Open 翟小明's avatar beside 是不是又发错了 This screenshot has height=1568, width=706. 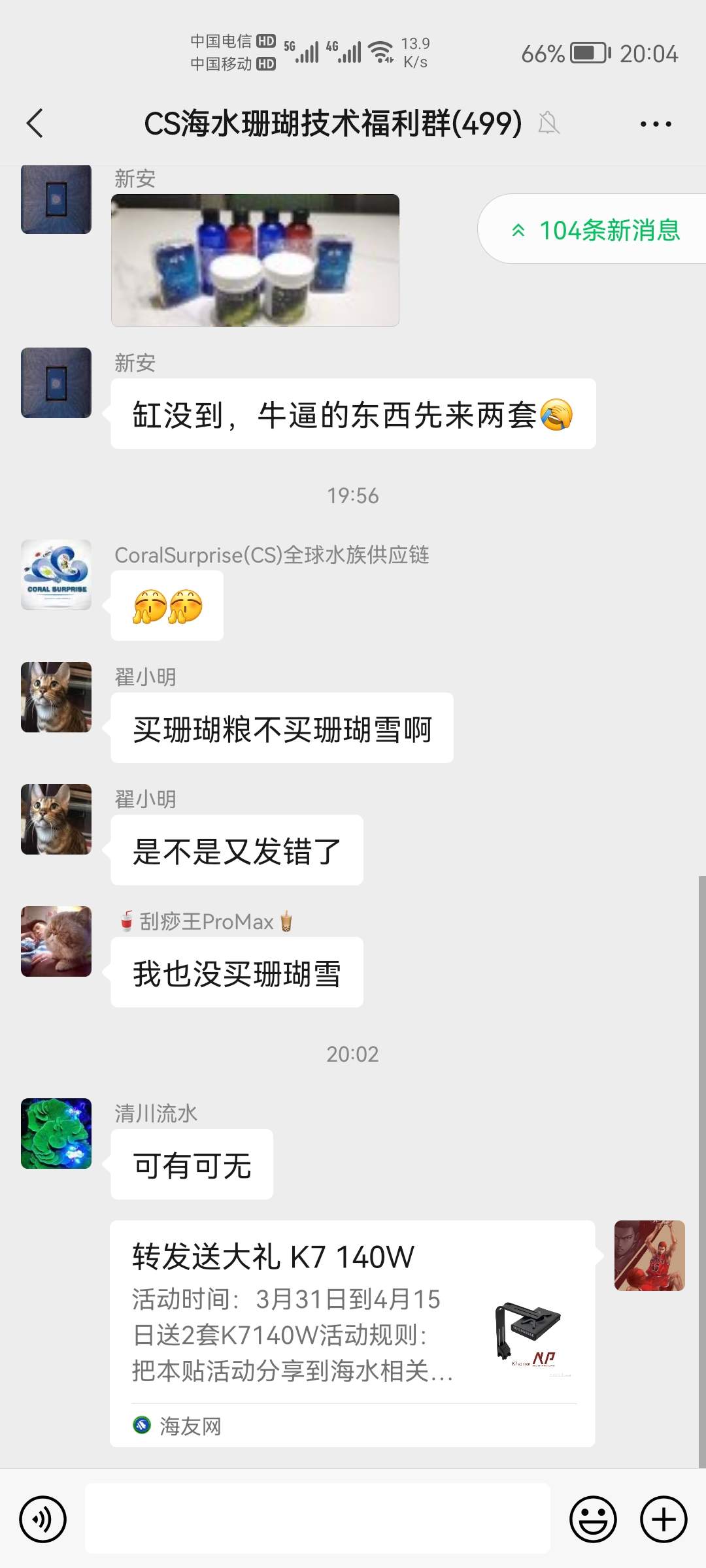pos(56,819)
